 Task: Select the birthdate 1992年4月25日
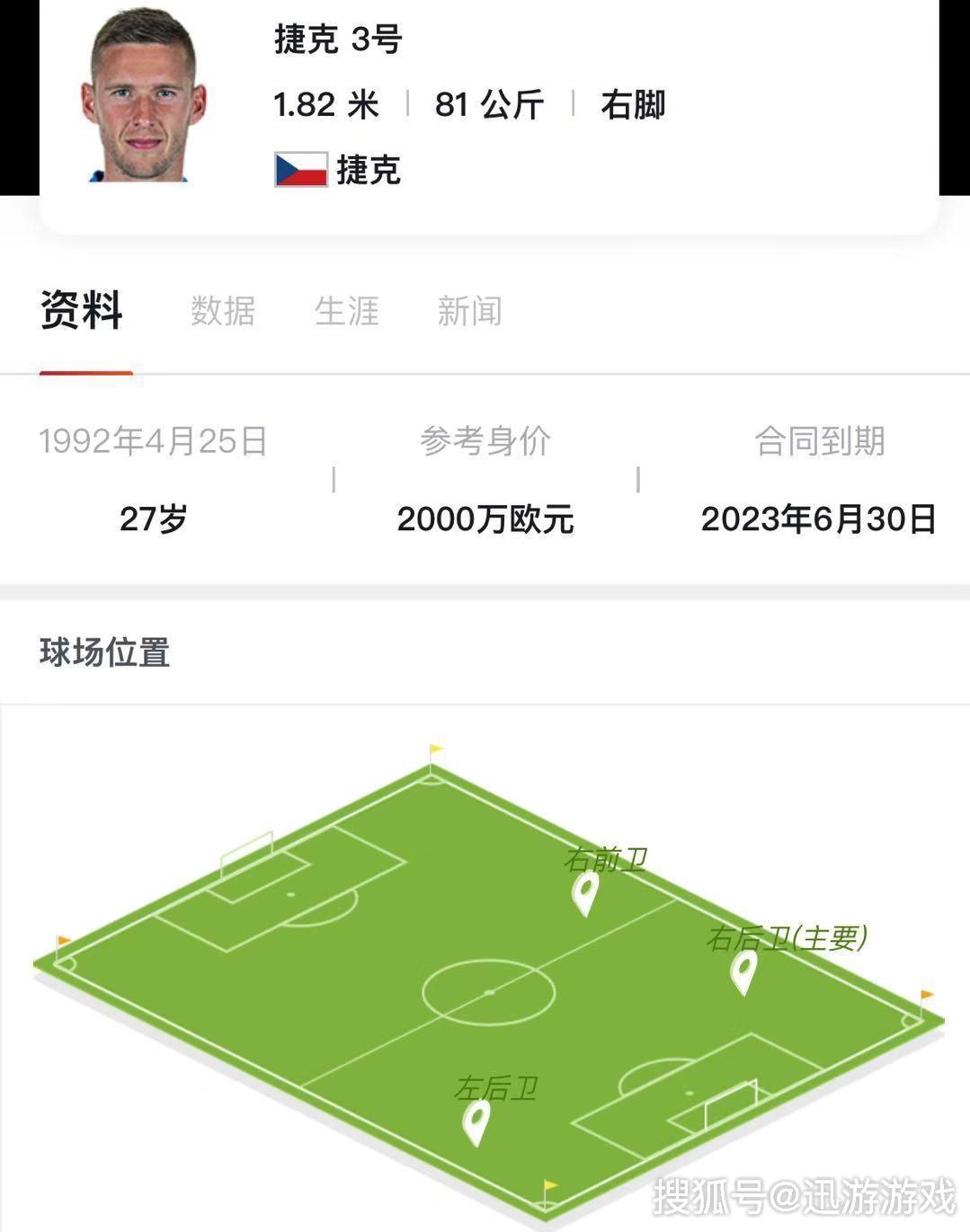[155, 441]
